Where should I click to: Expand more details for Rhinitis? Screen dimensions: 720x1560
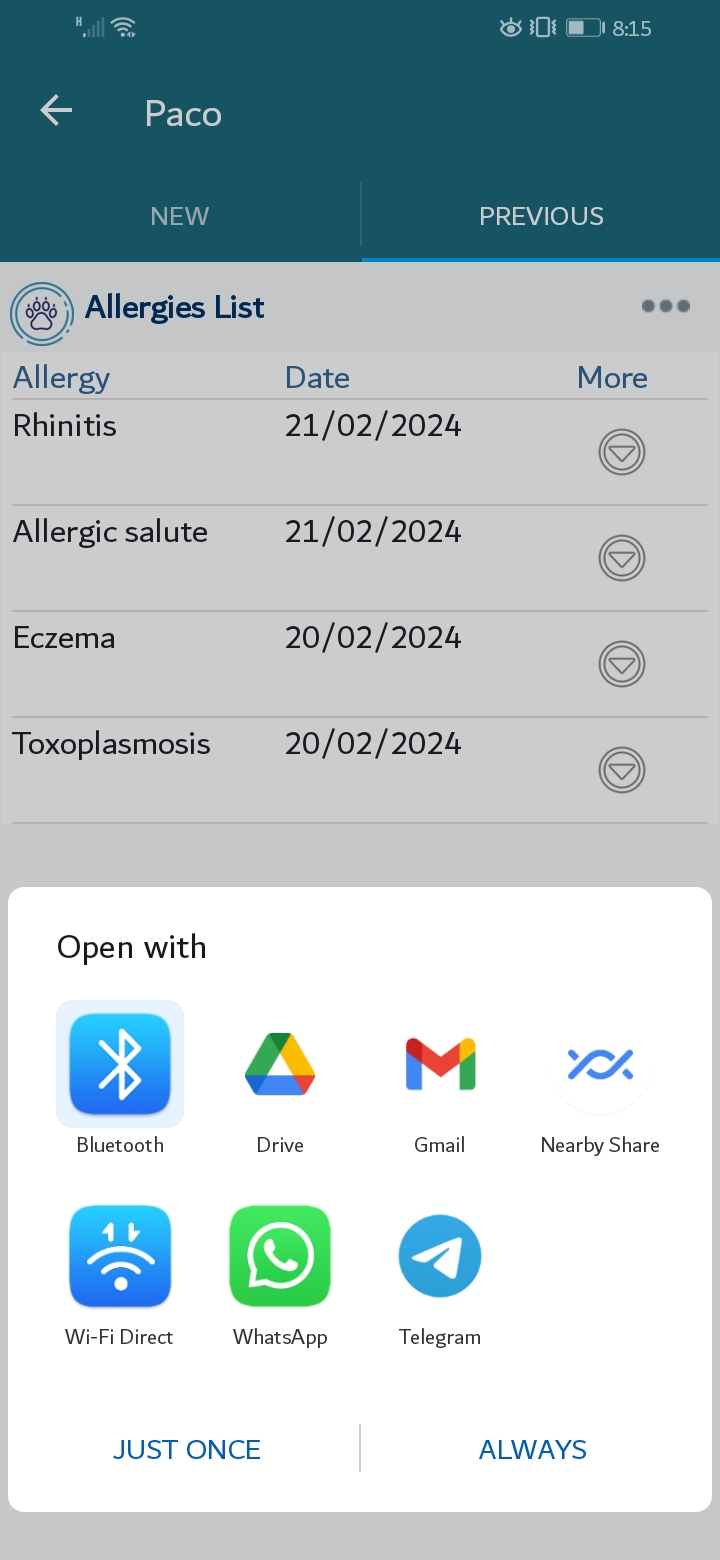(622, 453)
